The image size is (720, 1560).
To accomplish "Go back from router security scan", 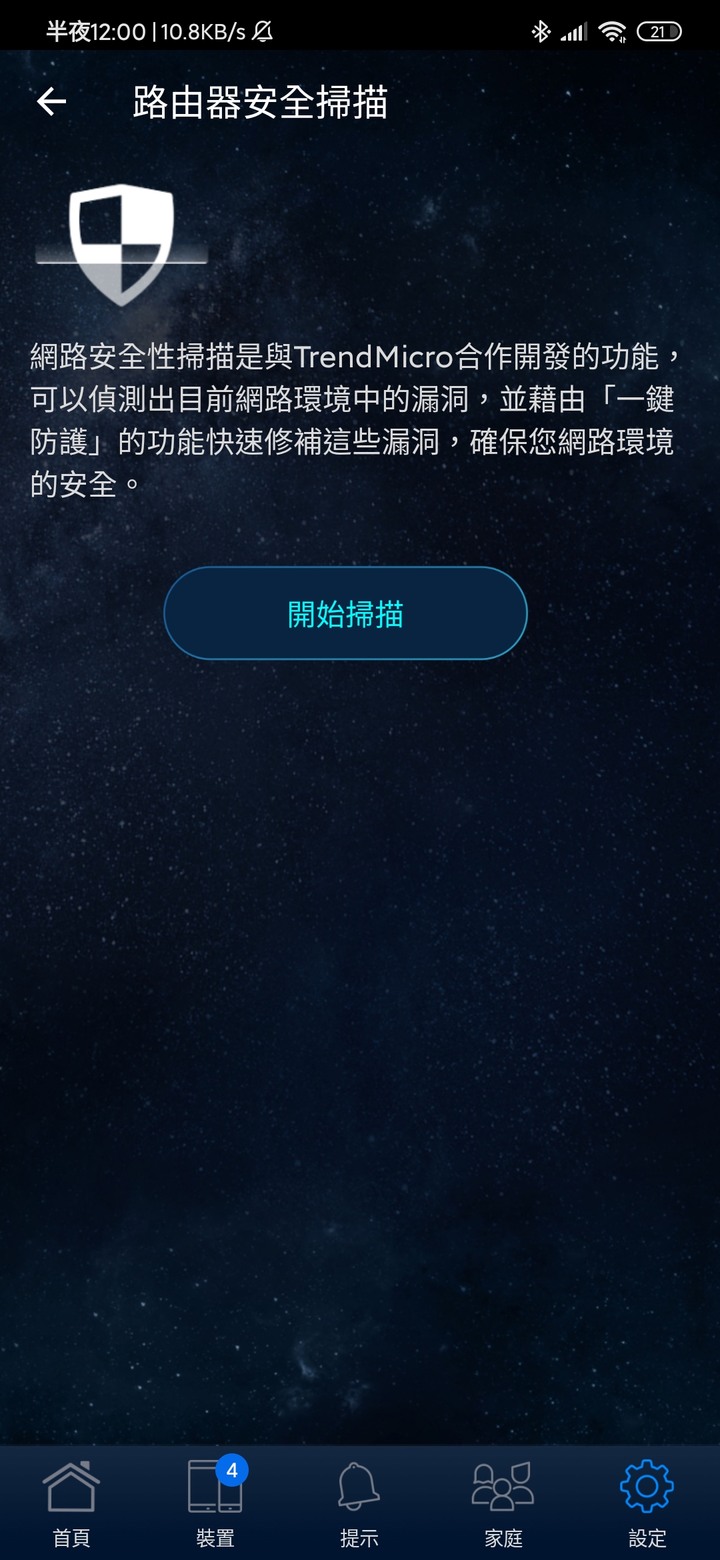I will pos(51,102).
